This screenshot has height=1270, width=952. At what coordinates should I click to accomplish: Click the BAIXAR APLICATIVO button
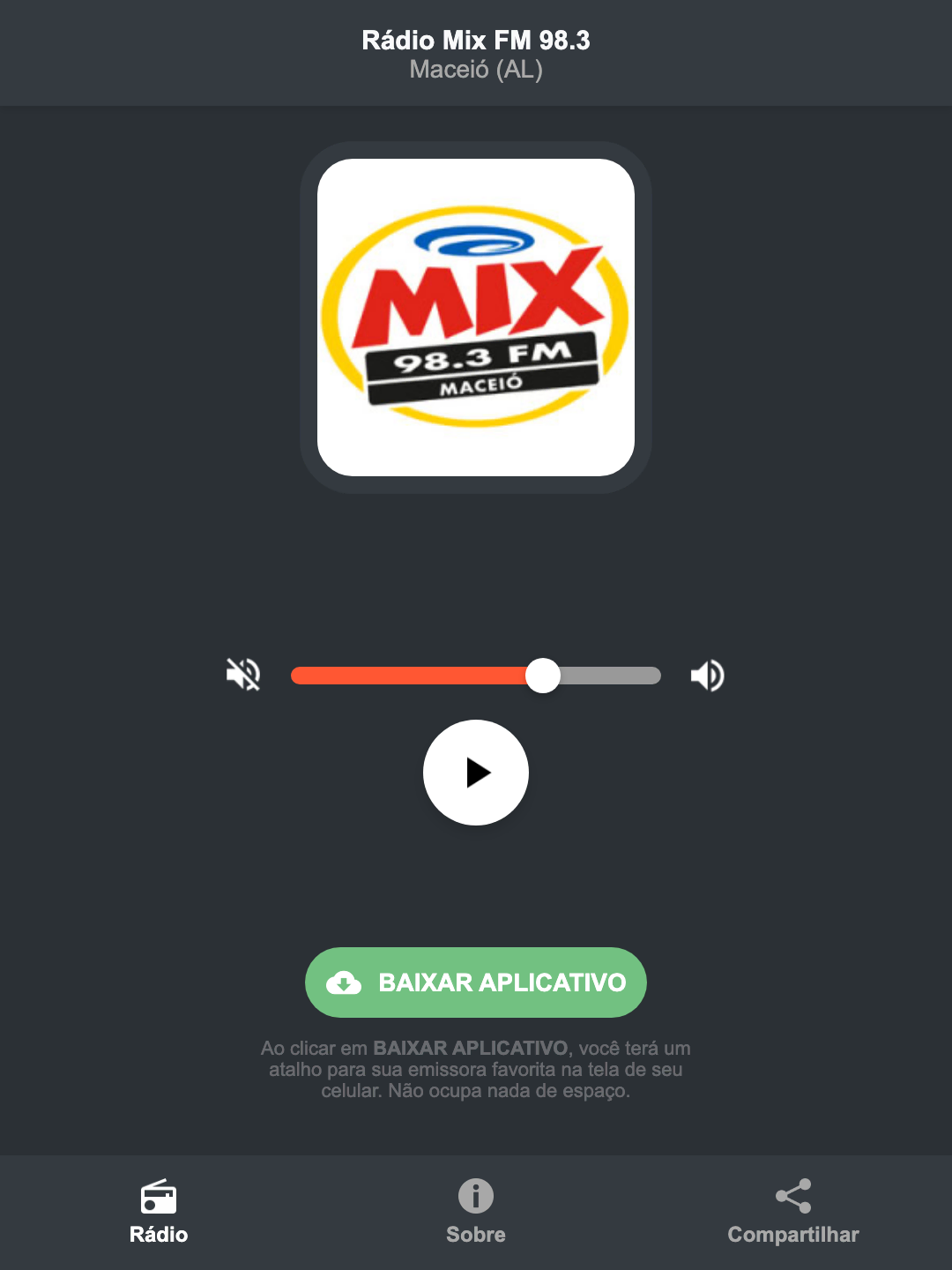coord(475,982)
